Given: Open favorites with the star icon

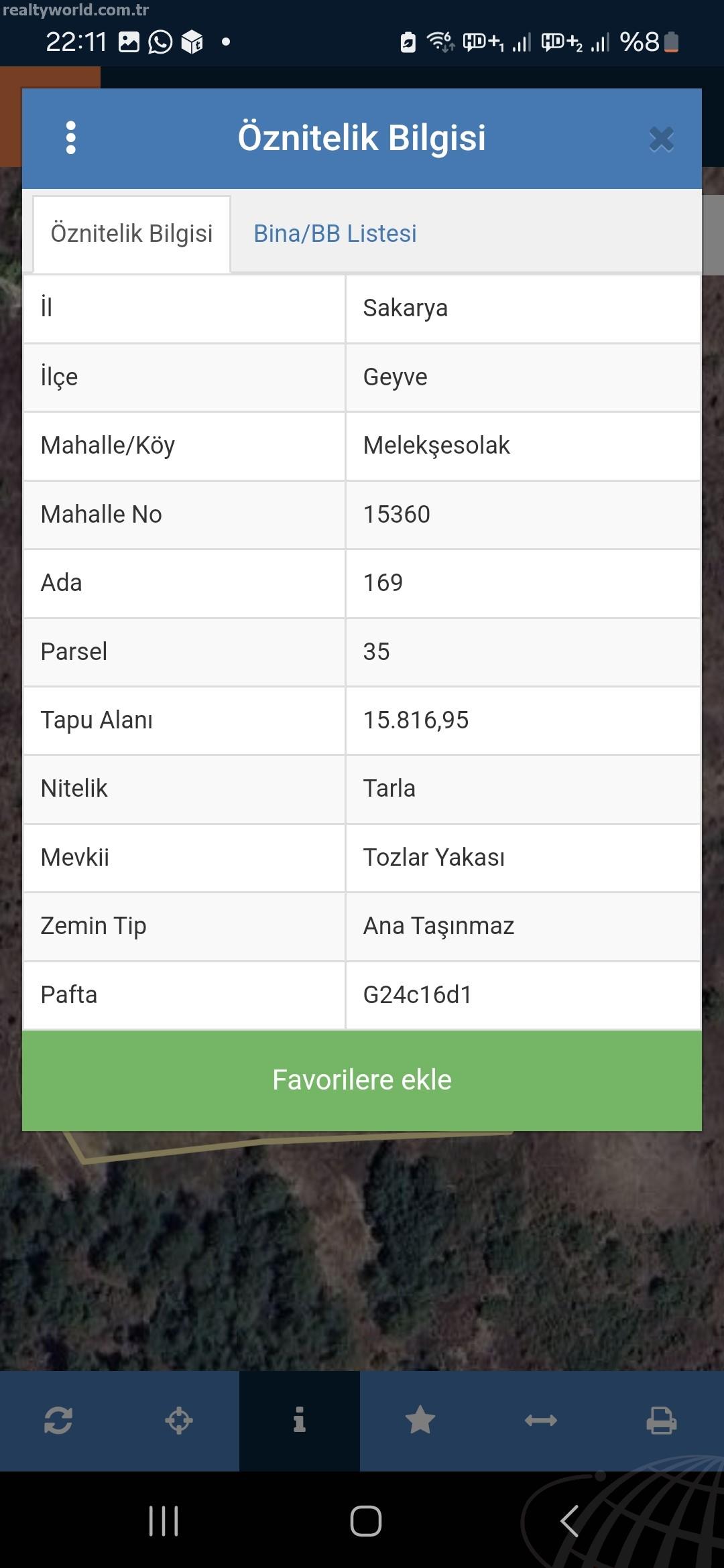Looking at the screenshot, I should tap(420, 1420).
